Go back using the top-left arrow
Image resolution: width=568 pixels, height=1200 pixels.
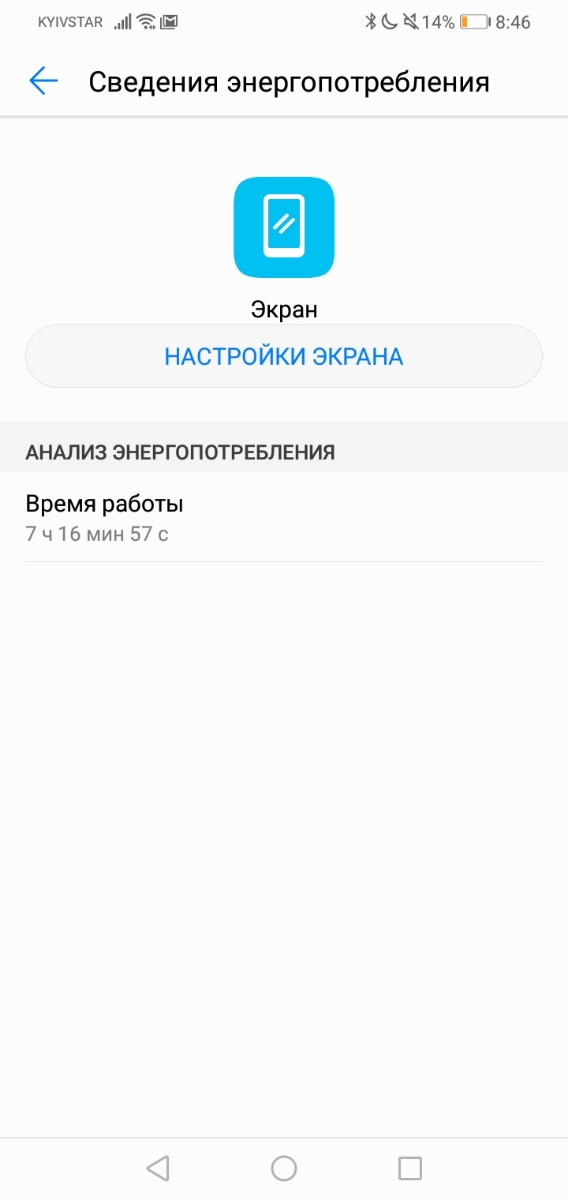[44, 82]
